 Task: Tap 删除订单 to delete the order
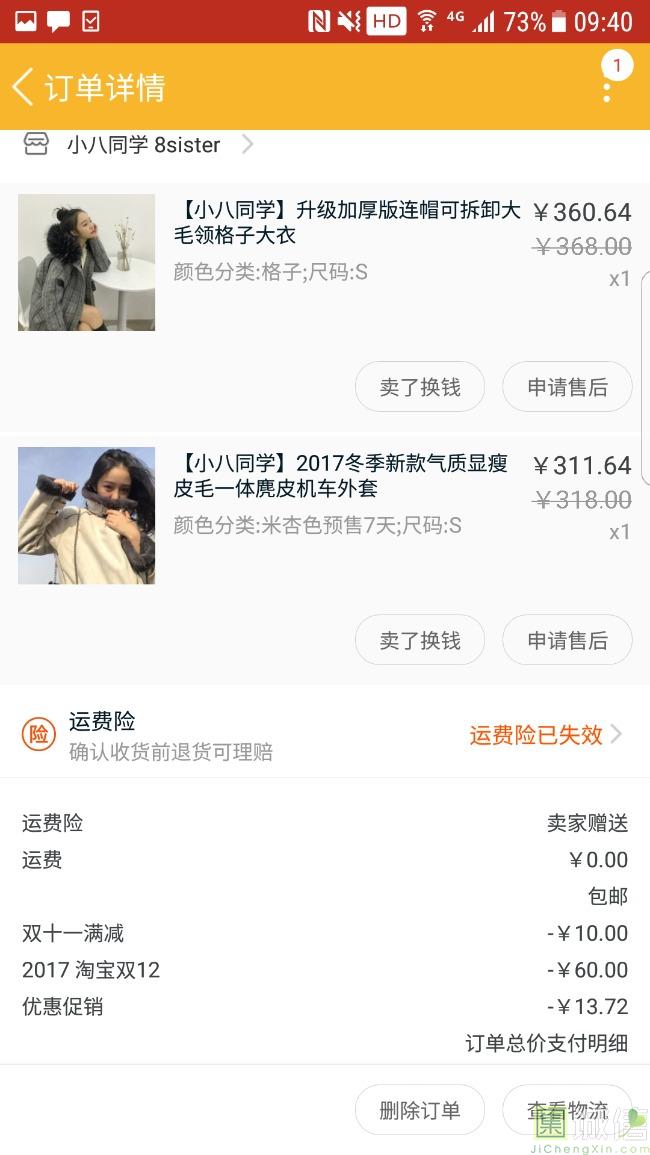click(x=420, y=1110)
